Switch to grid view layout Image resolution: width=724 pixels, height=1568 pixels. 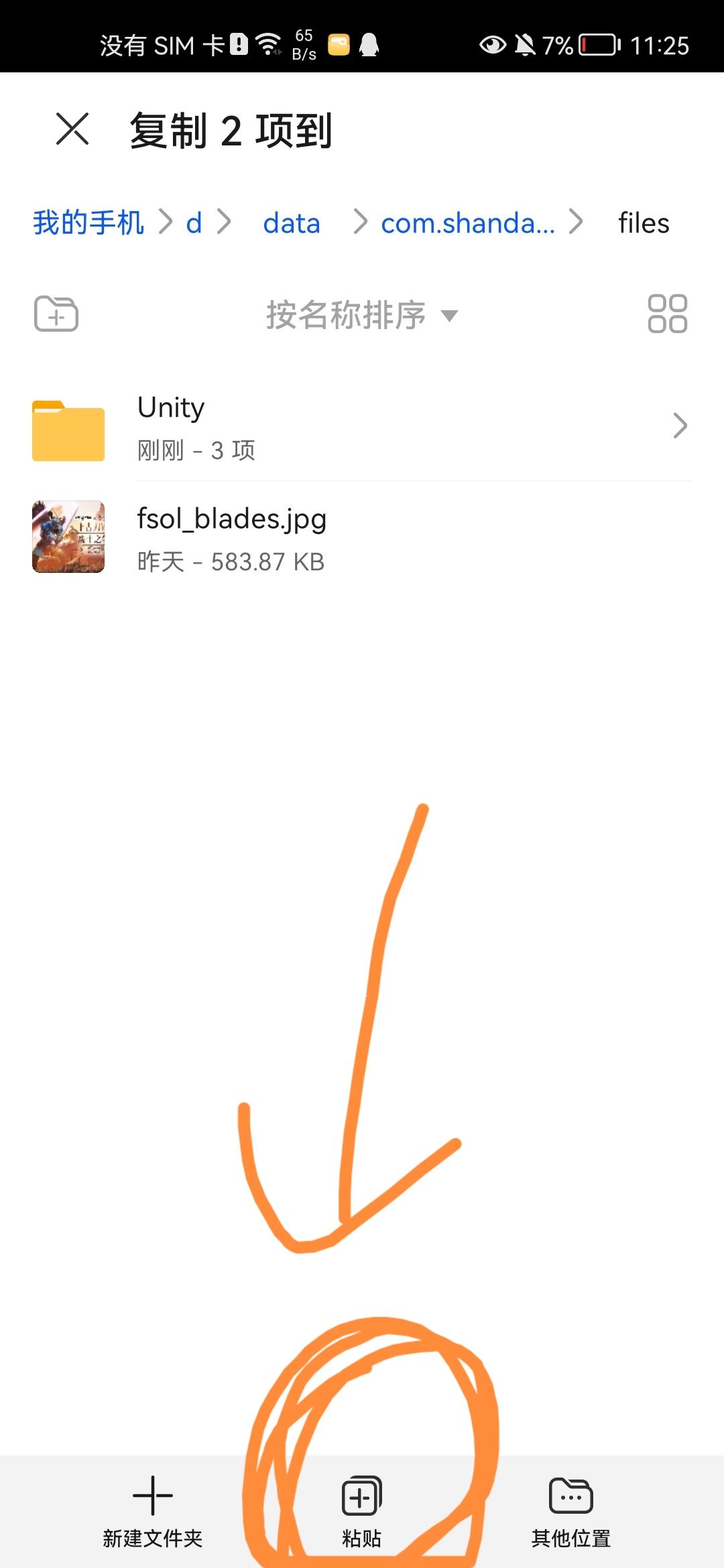pos(667,314)
